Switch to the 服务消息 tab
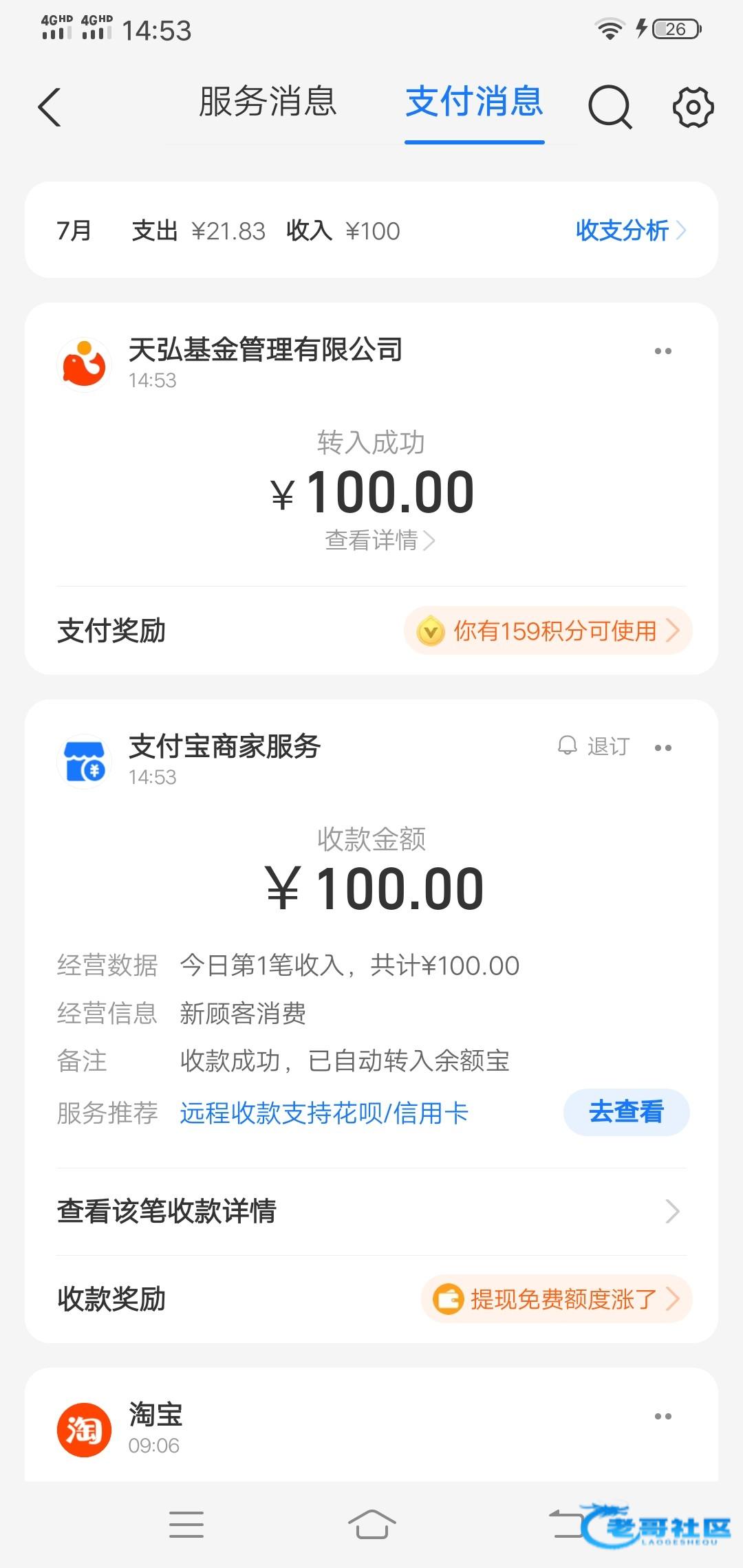The height and width of the screenshot is (1568, 743). click(268, 102)
